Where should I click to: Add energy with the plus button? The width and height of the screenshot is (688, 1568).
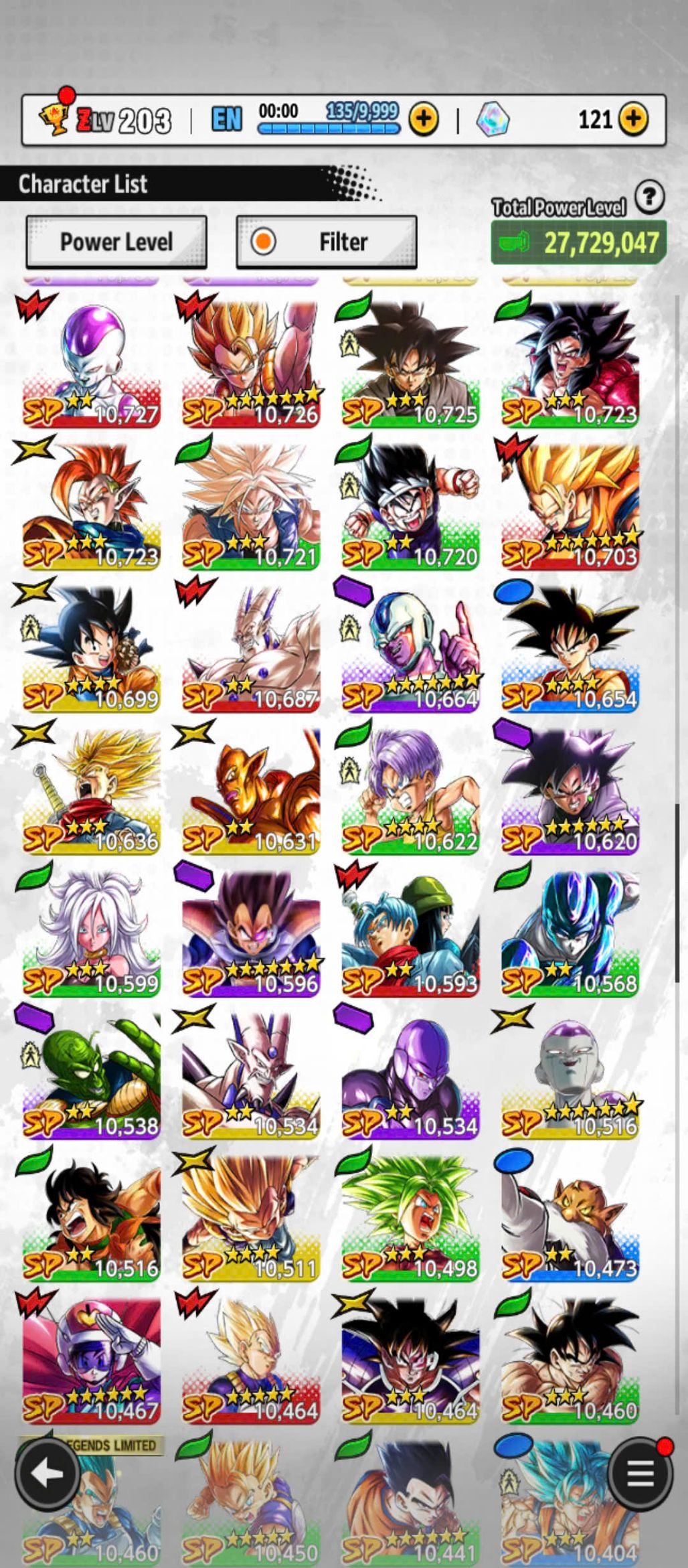[x=424, y=120]
